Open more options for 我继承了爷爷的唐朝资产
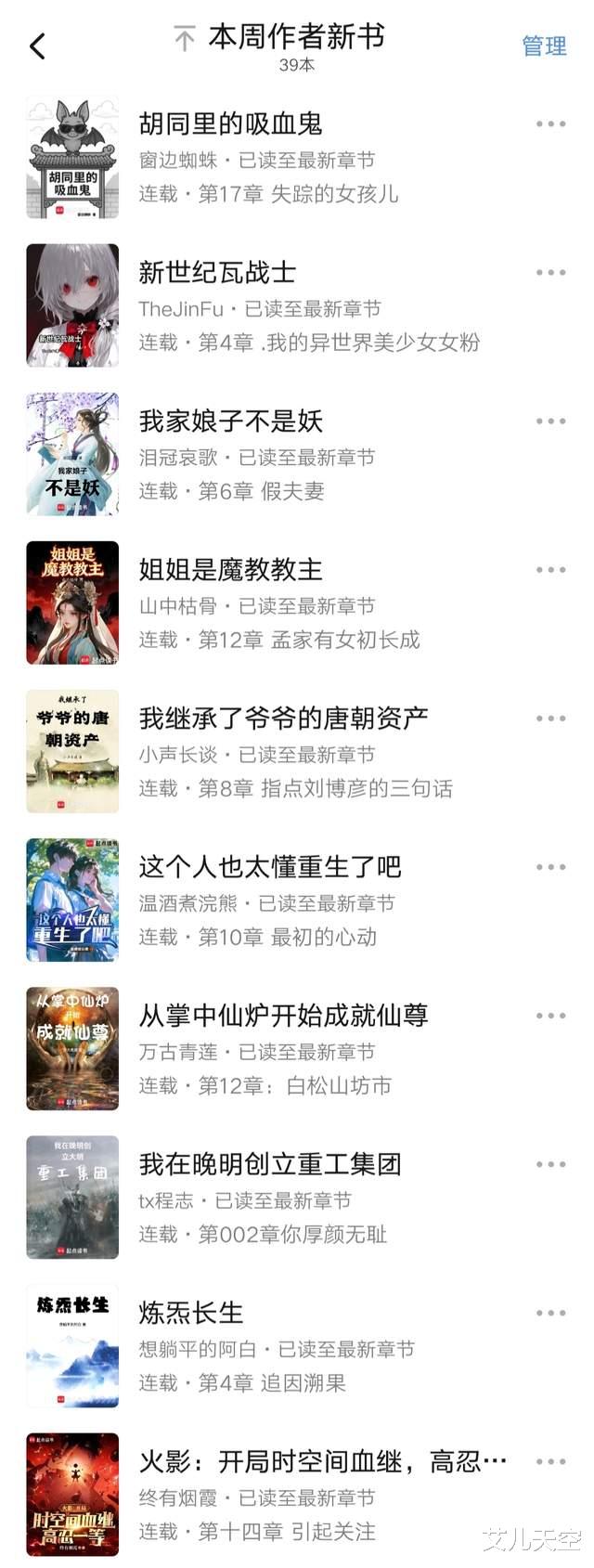The image size is (594, 1568). click(550, 719)
